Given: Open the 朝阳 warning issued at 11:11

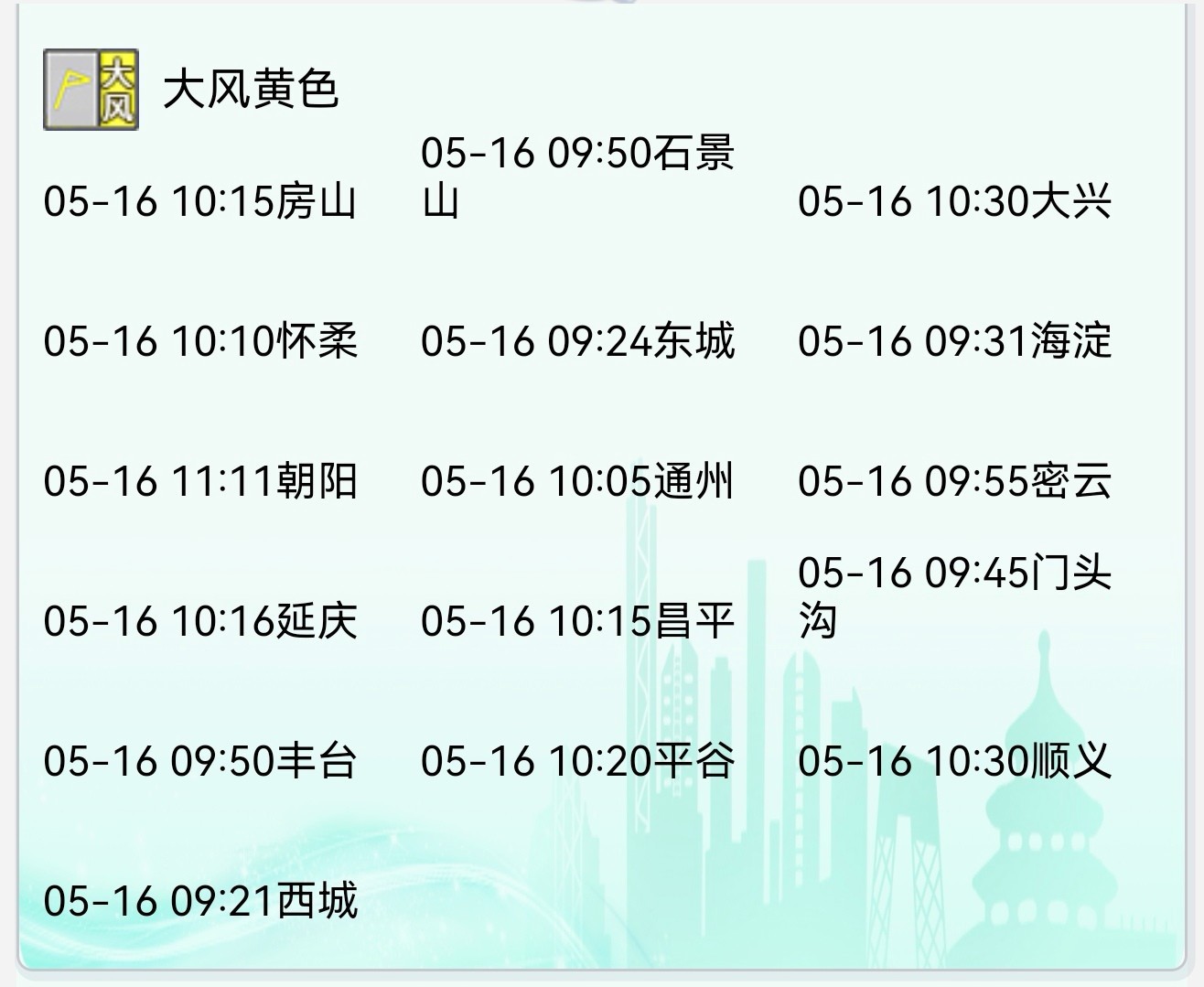Looking at the screenshot, I should [199, 481].
